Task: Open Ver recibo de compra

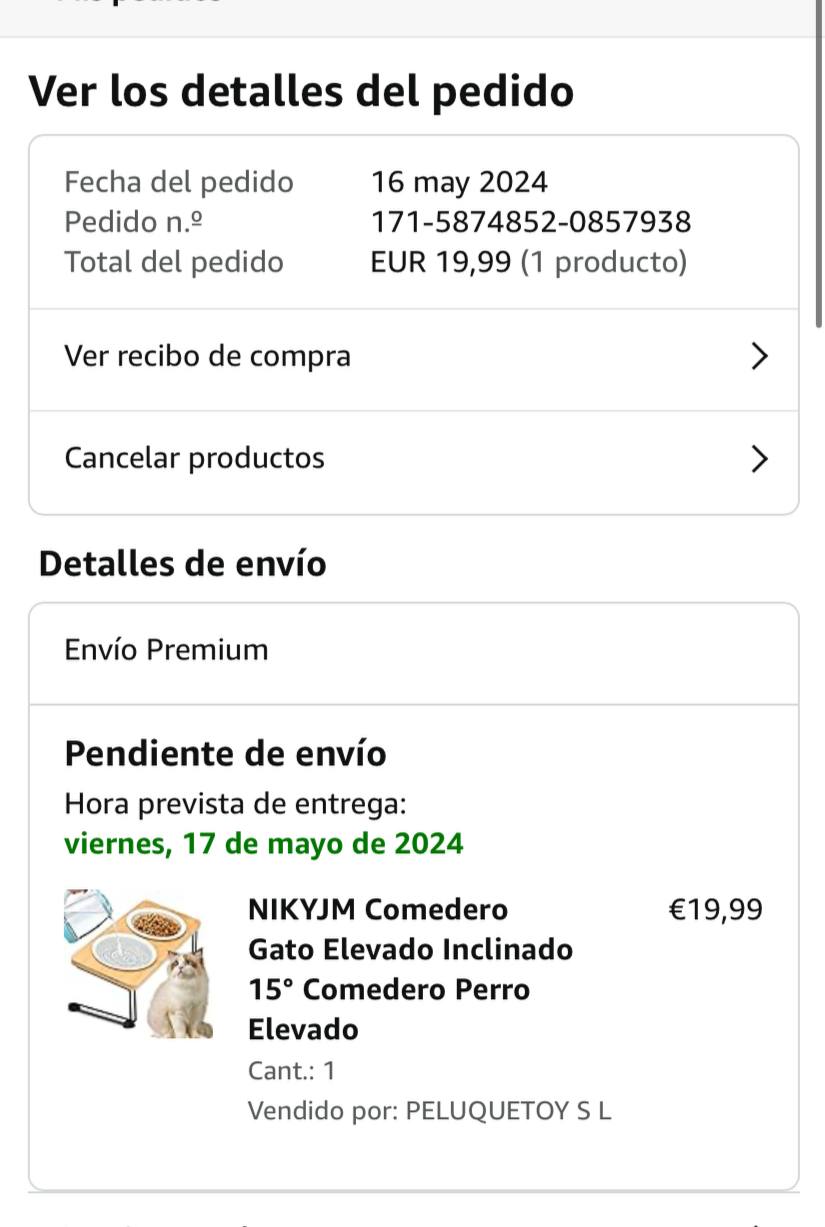Action: [412, 357]
